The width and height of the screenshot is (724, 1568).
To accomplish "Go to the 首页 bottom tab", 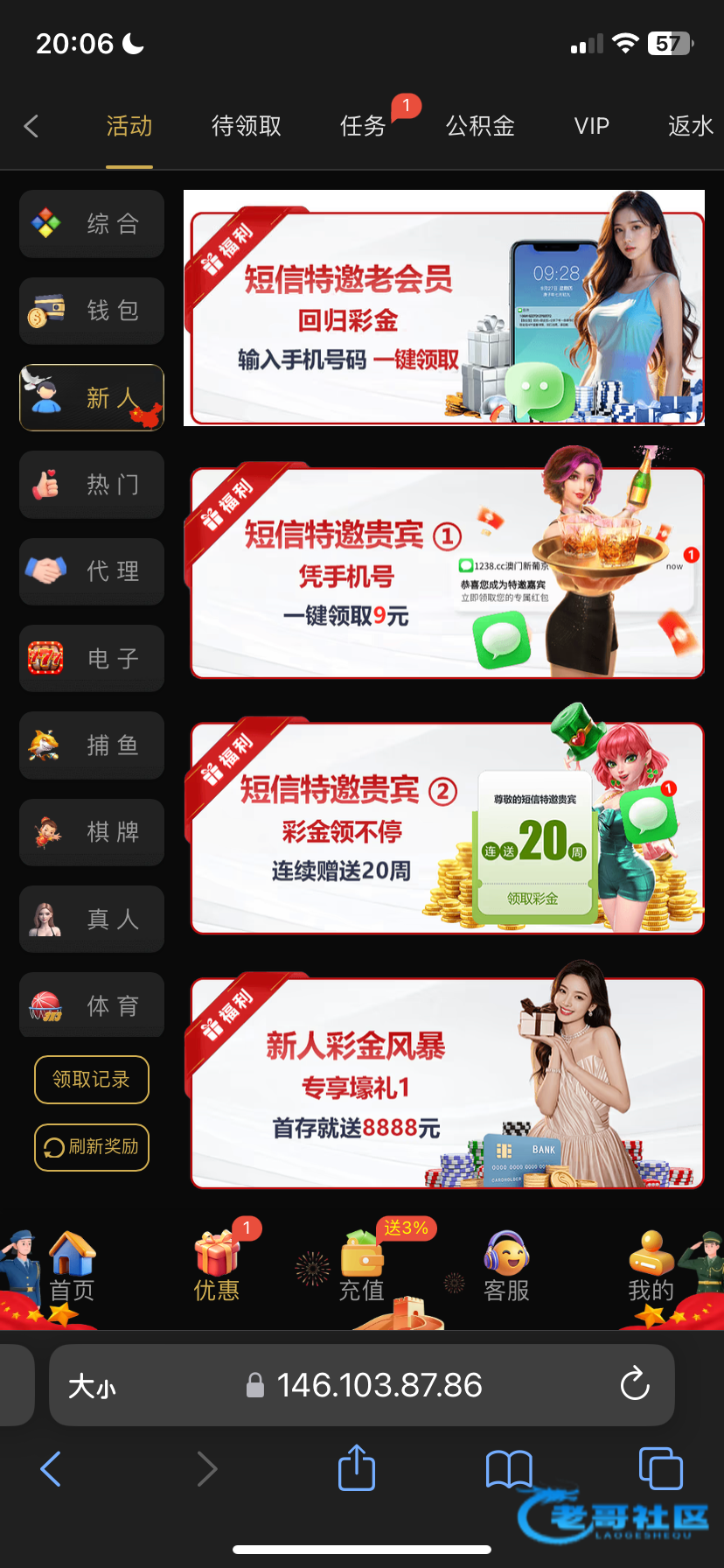I will [x=72, y=1267].
